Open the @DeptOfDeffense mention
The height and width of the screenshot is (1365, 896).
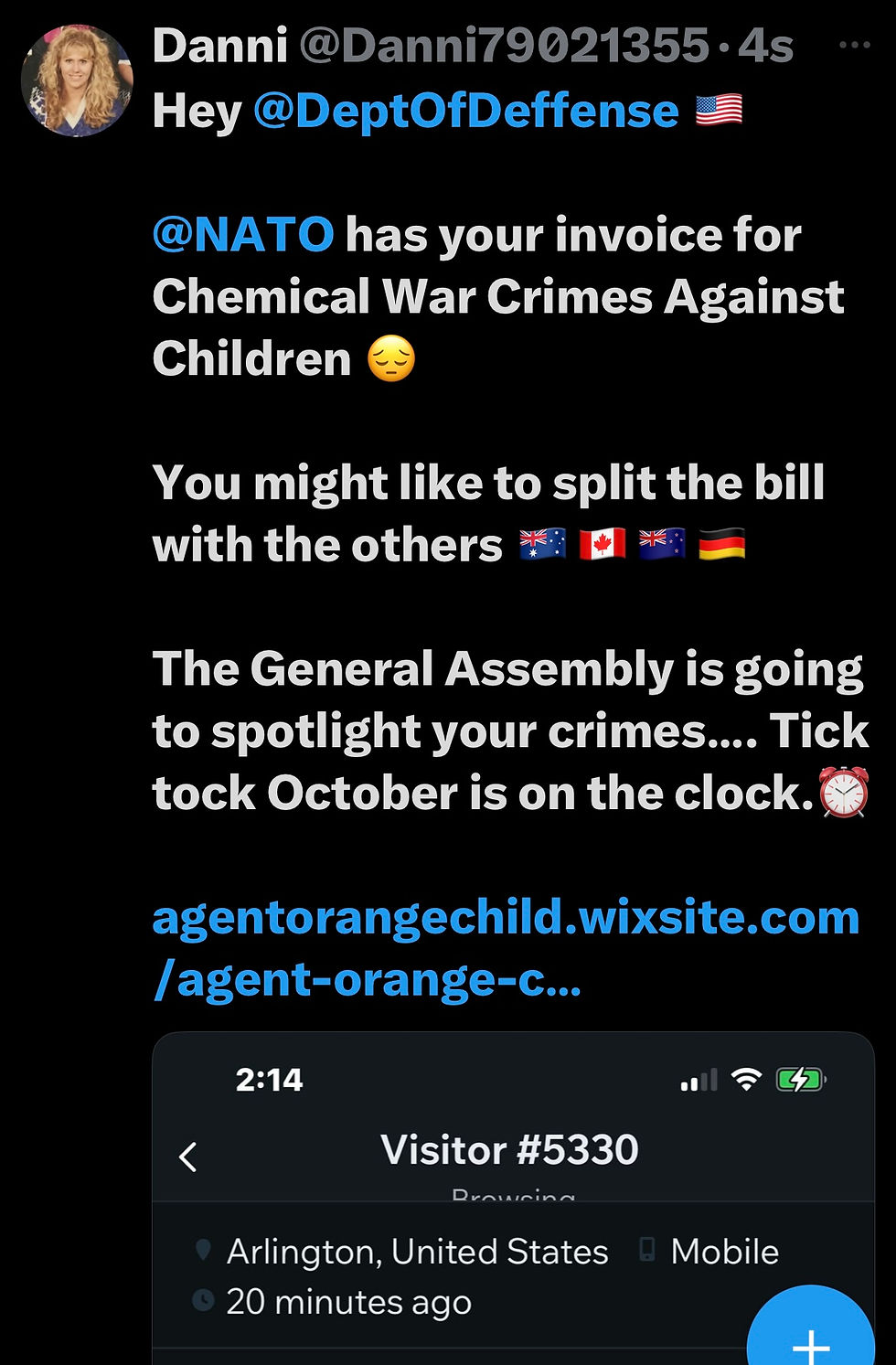click(465, 112)
